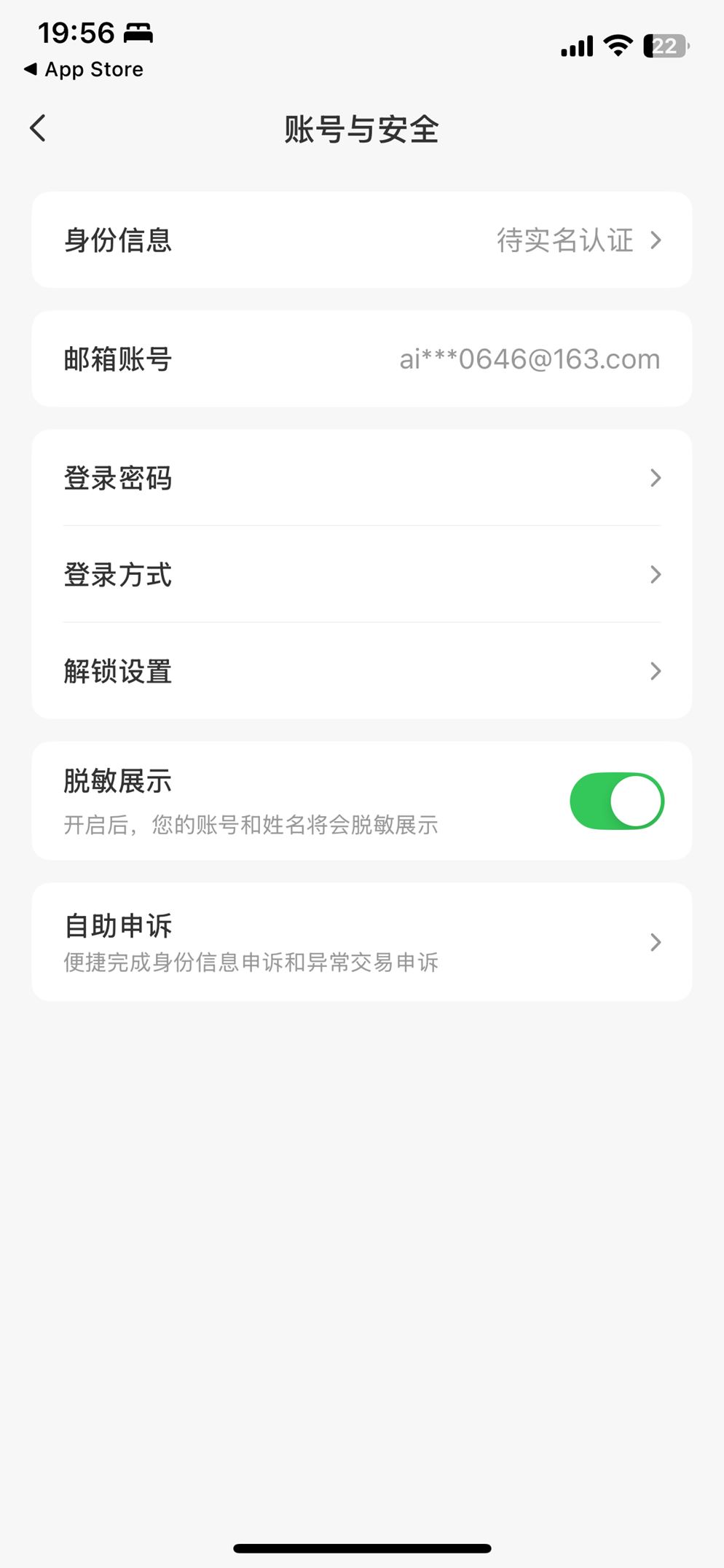Viewport: 724px width, 1568px height.
Task: Disable the 脱敏展示 switch
Action: click(616, 801)
